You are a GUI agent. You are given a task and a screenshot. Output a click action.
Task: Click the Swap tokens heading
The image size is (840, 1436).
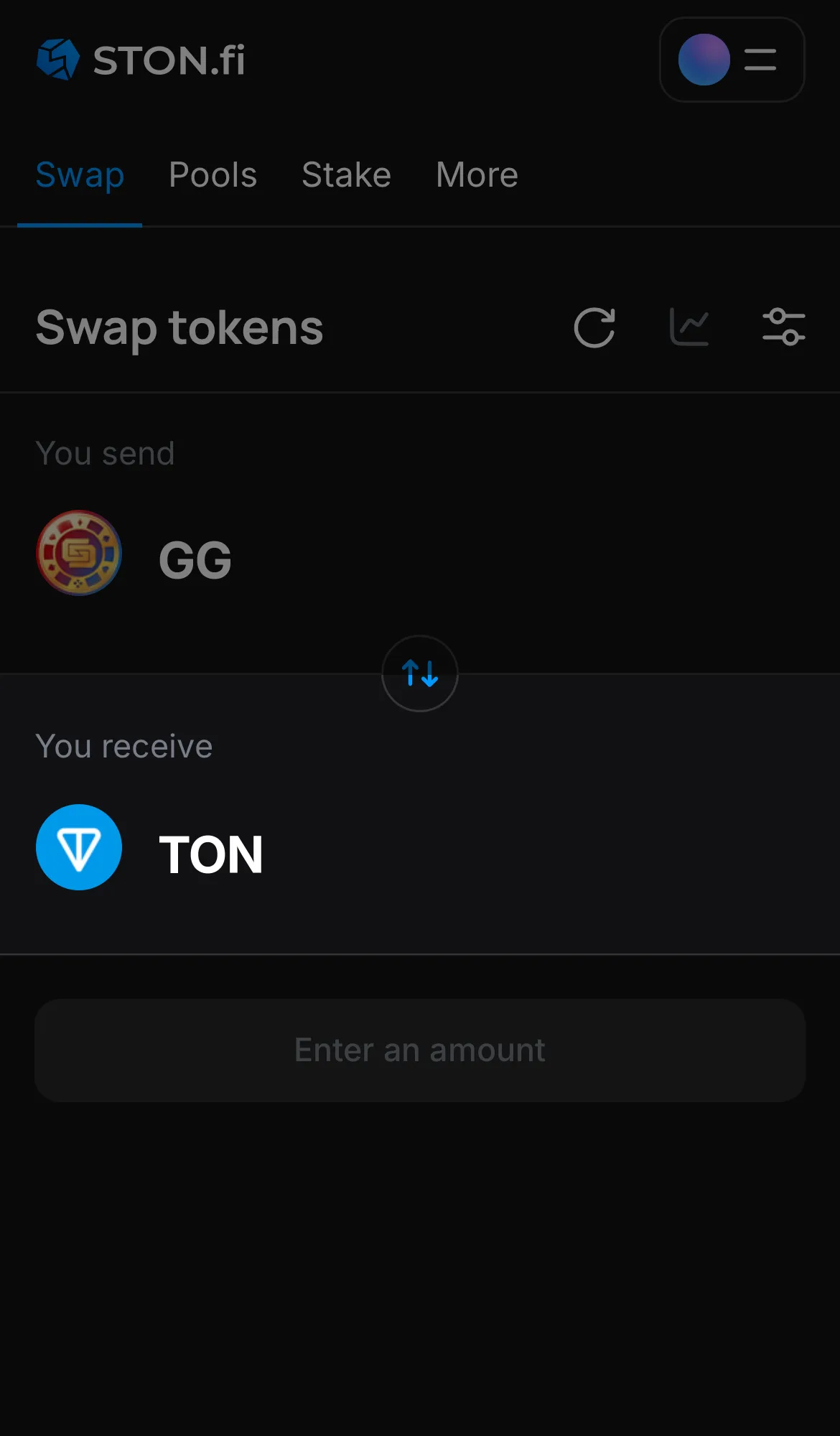[179, 327]
